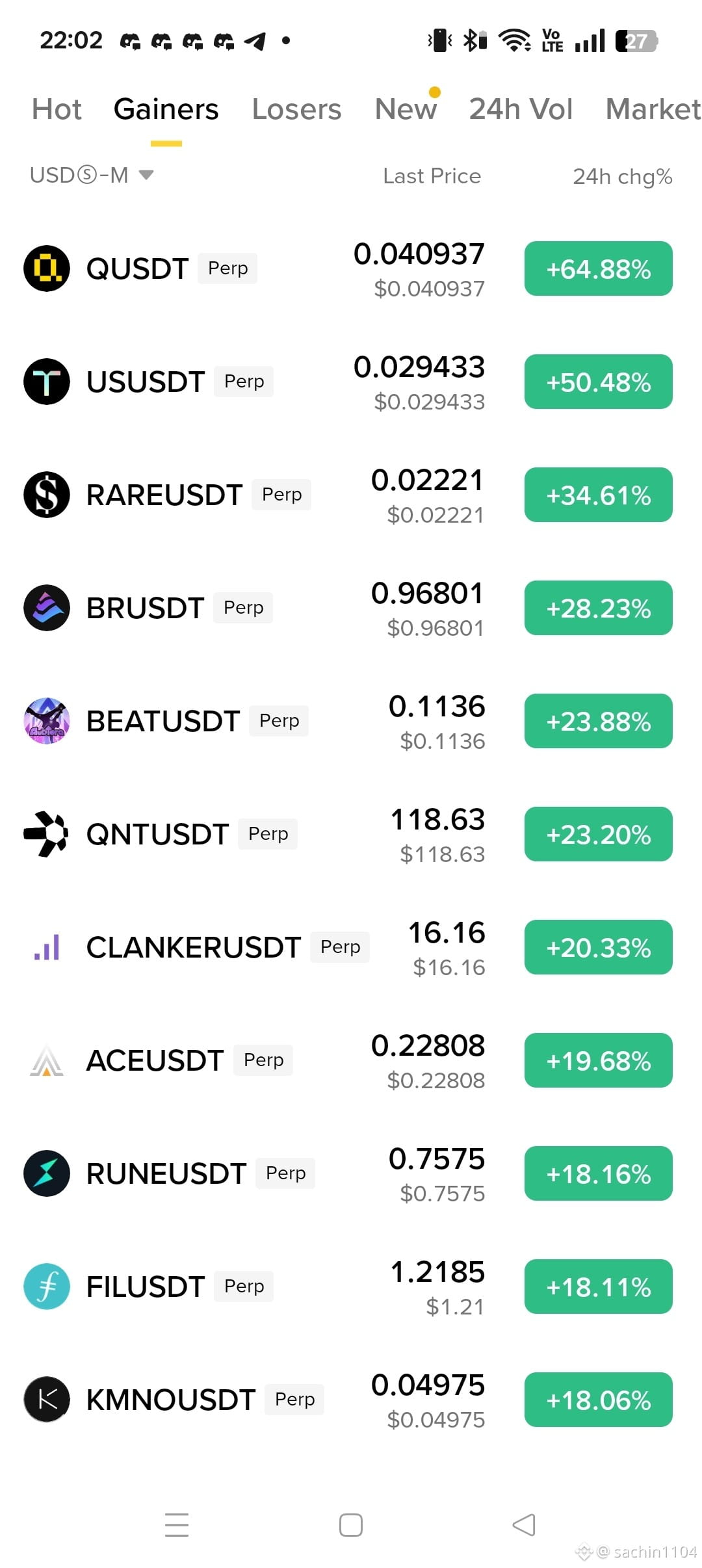702x1568 pixels.
Task: Select BEATUSDT Perp from the list
Action: point(351,721)
